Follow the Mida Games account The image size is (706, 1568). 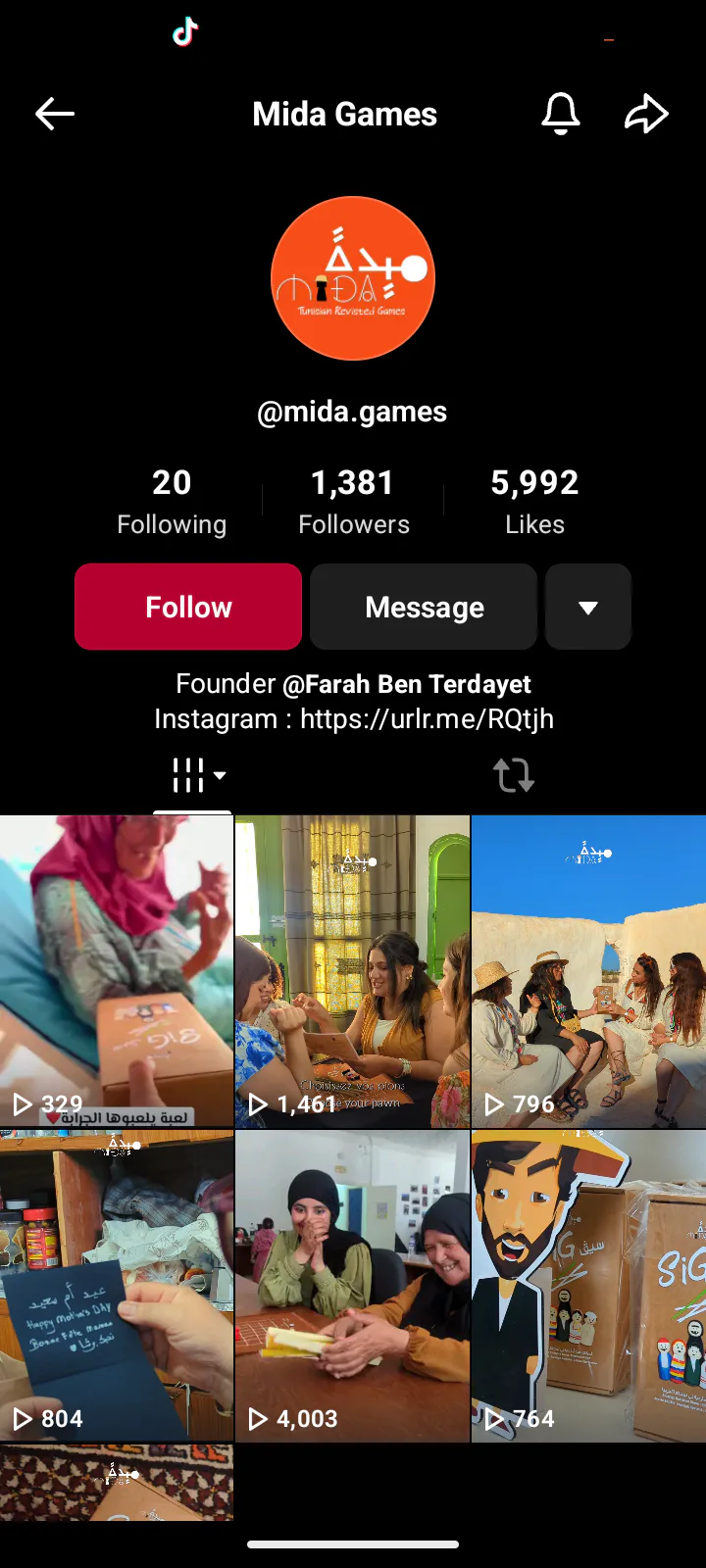click(188, 607)
